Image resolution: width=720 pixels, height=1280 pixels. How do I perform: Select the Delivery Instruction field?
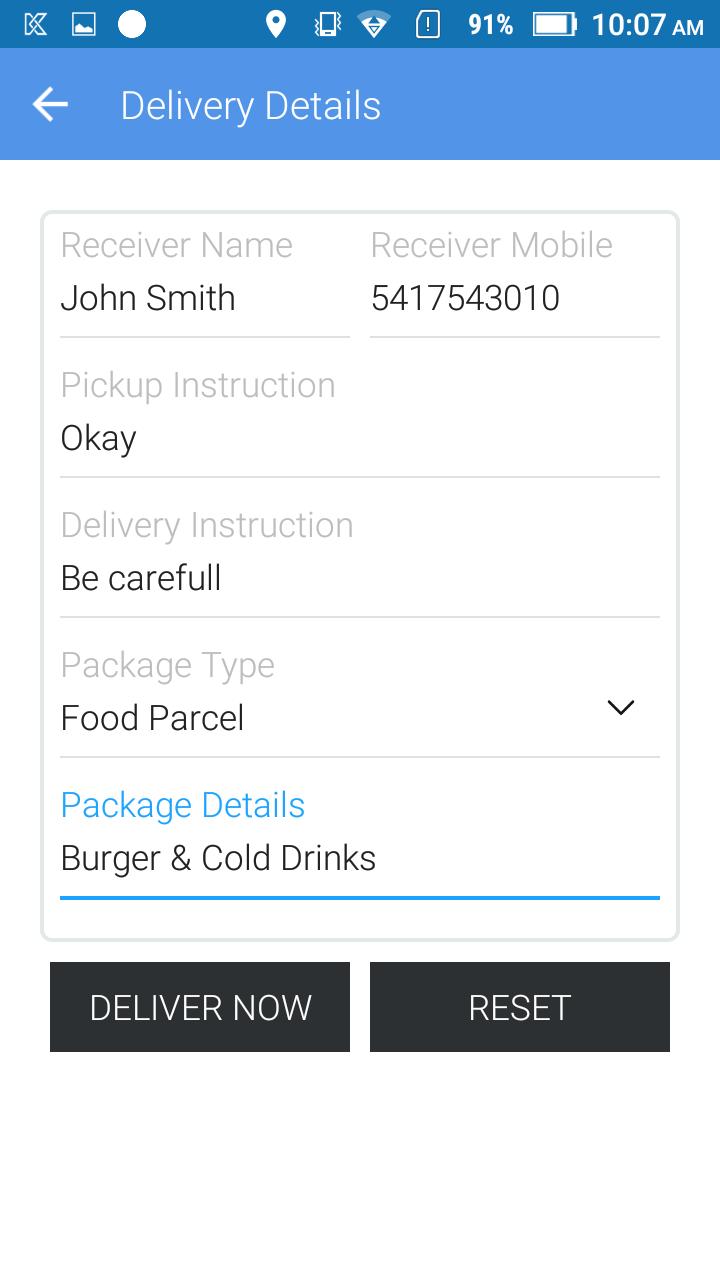(x=360, y=578)
